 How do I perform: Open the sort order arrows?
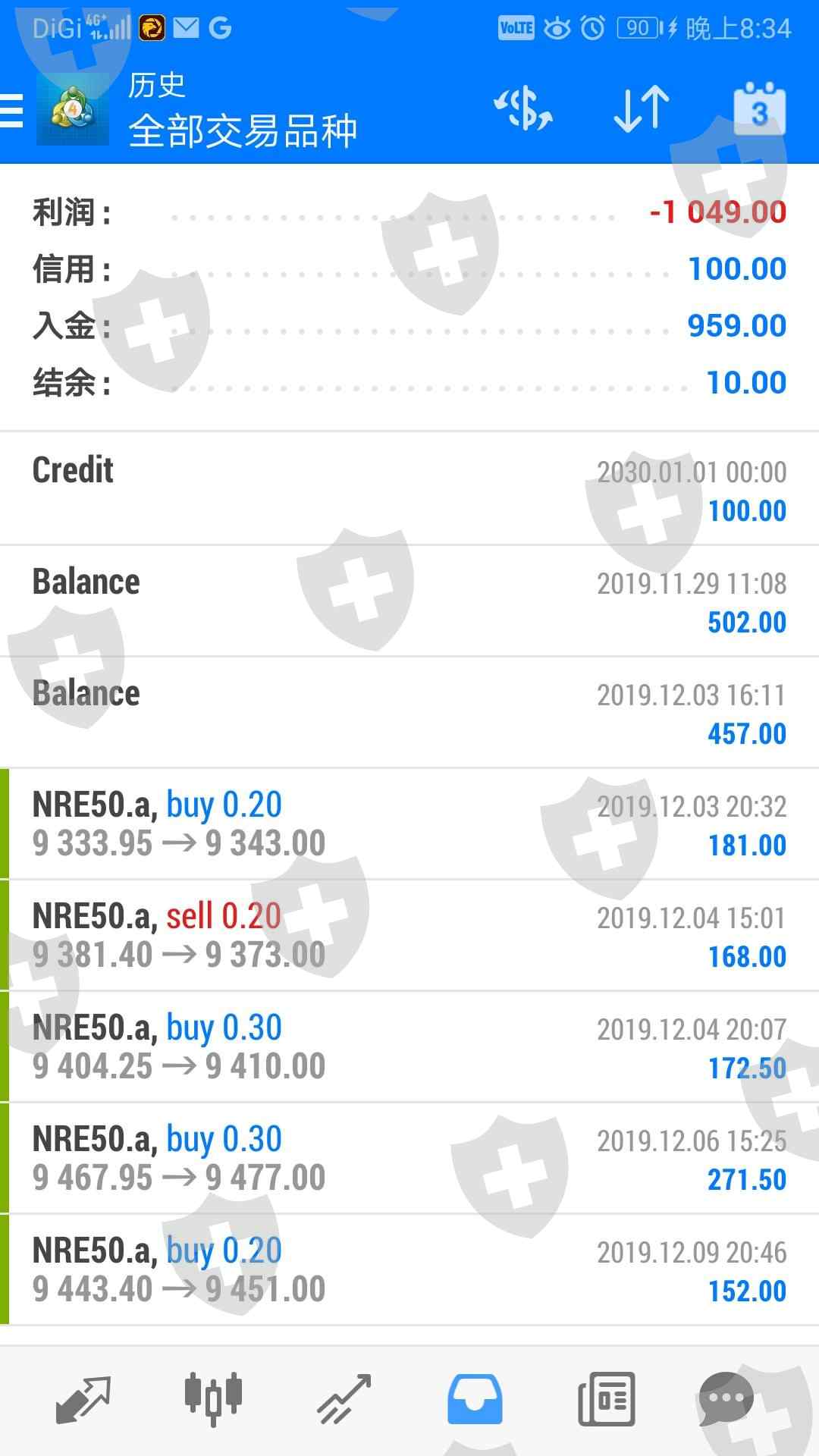(x=642, y=110)
